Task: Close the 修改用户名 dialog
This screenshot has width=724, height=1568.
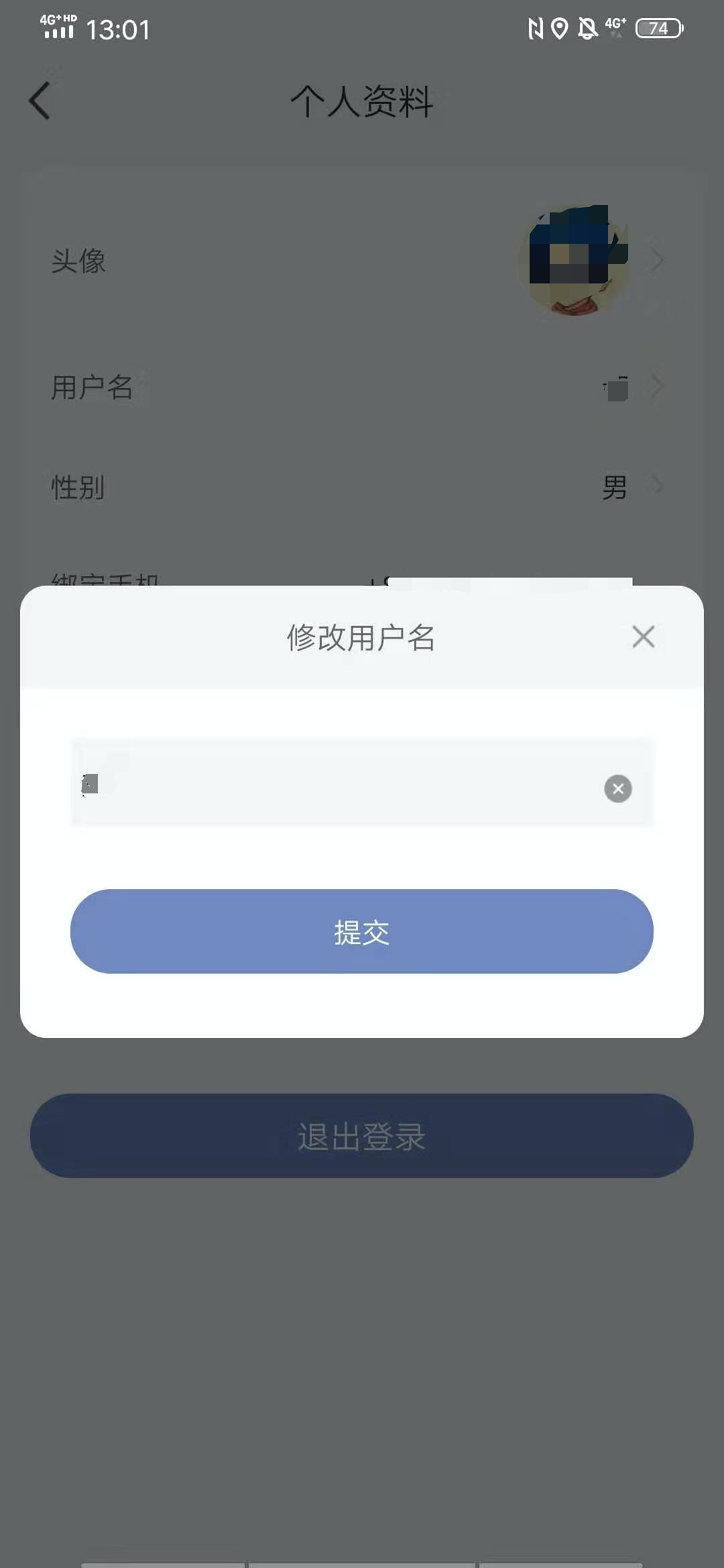Action: pos(643,637)
